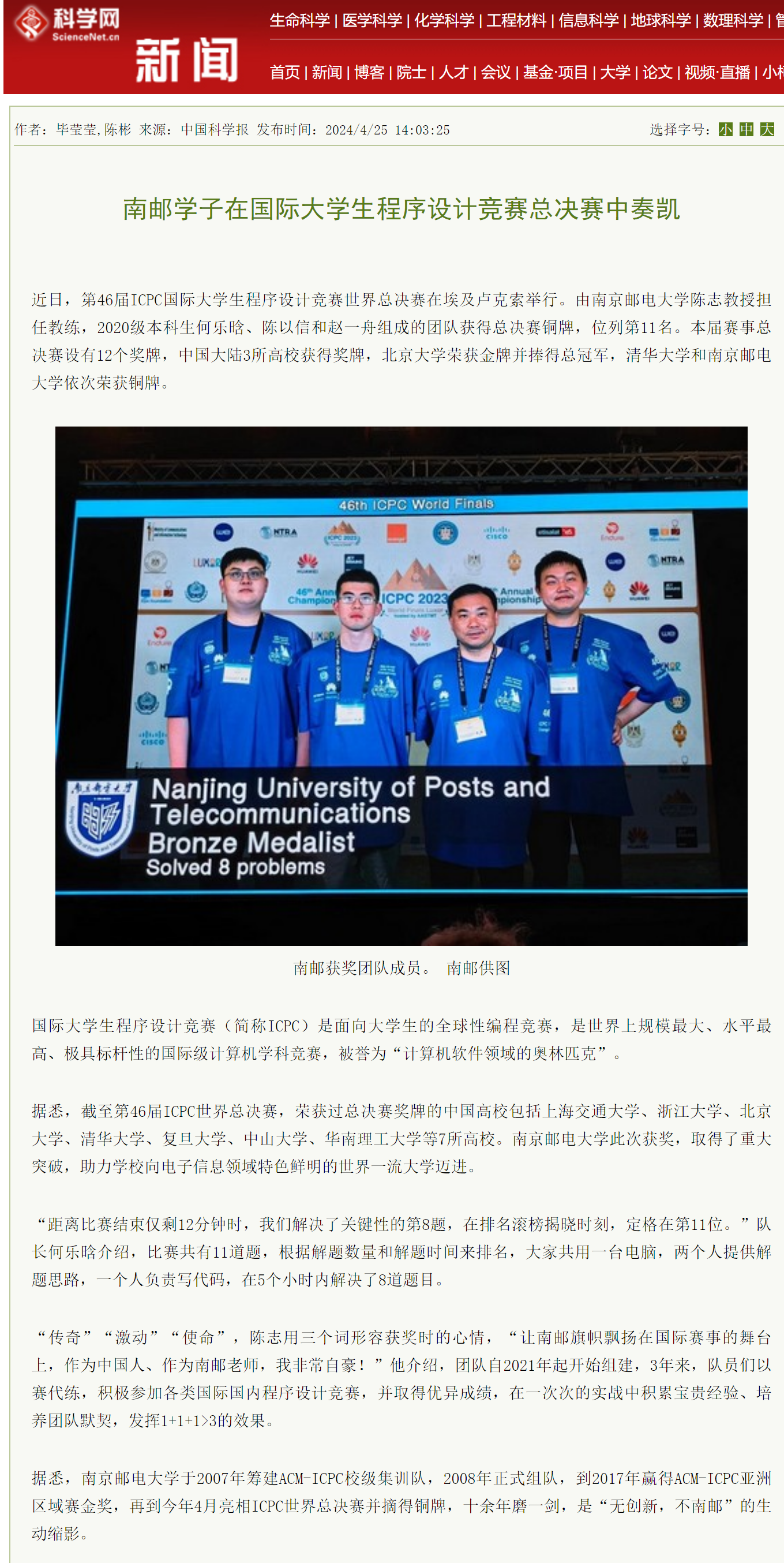
Task: Open the 人才 page
Action: click(x=453, y=72)
